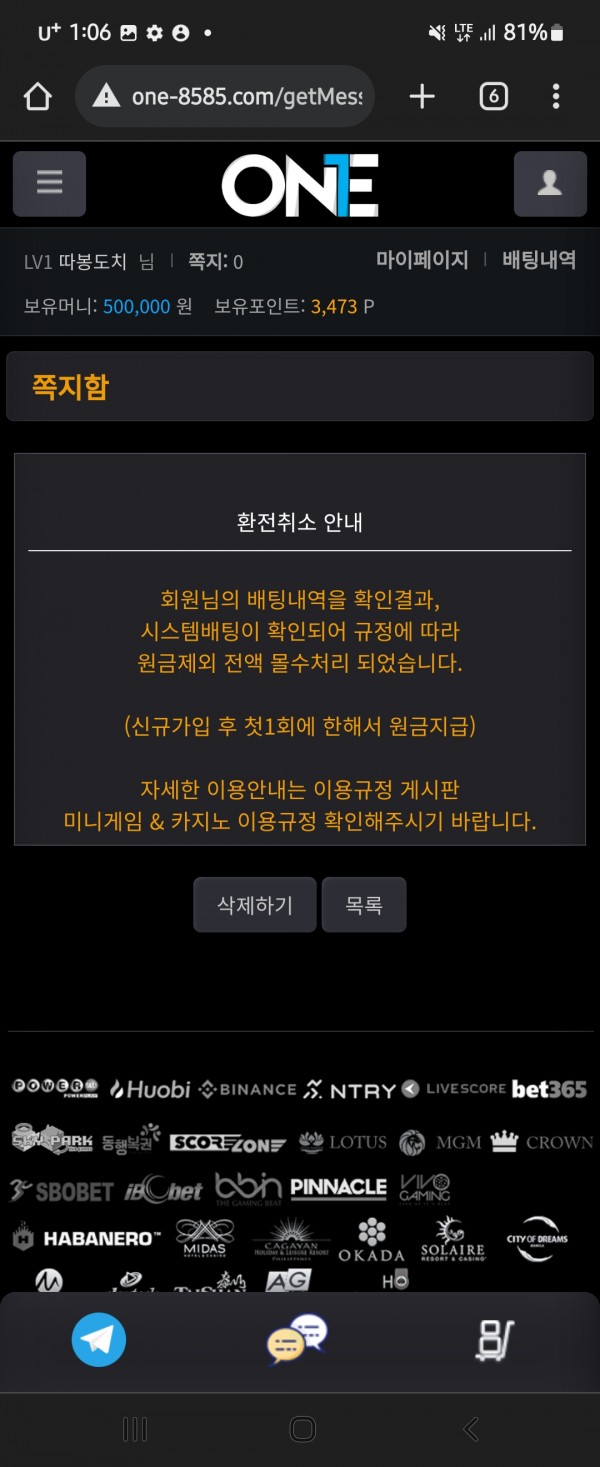Open 배팅내역 betting history

click(x=538, y=260)
